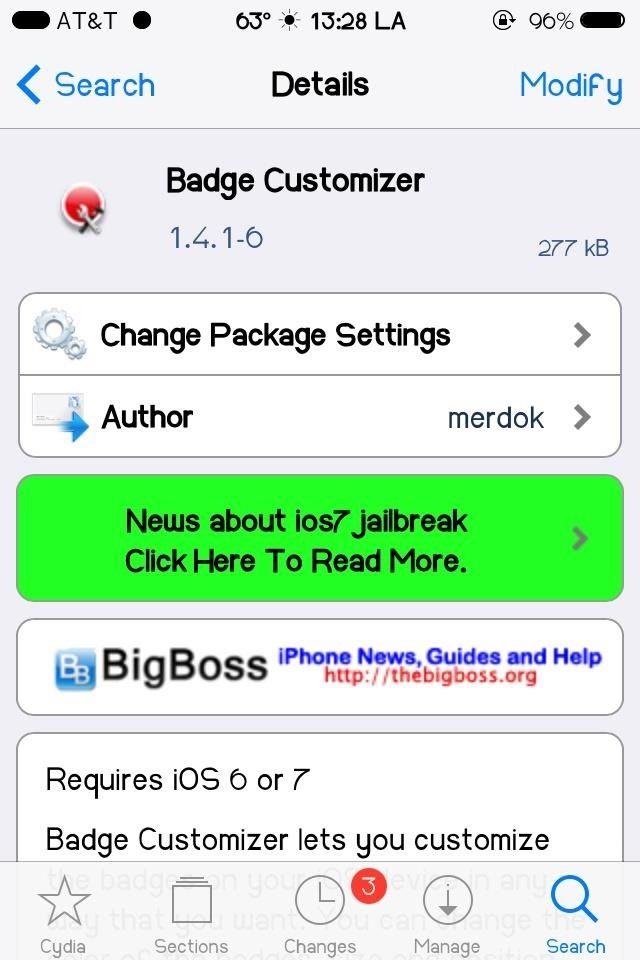This screenshot has width=640, height=960.
Task: Switch to the Cydia tab
Action: click(x=63, y=914)
